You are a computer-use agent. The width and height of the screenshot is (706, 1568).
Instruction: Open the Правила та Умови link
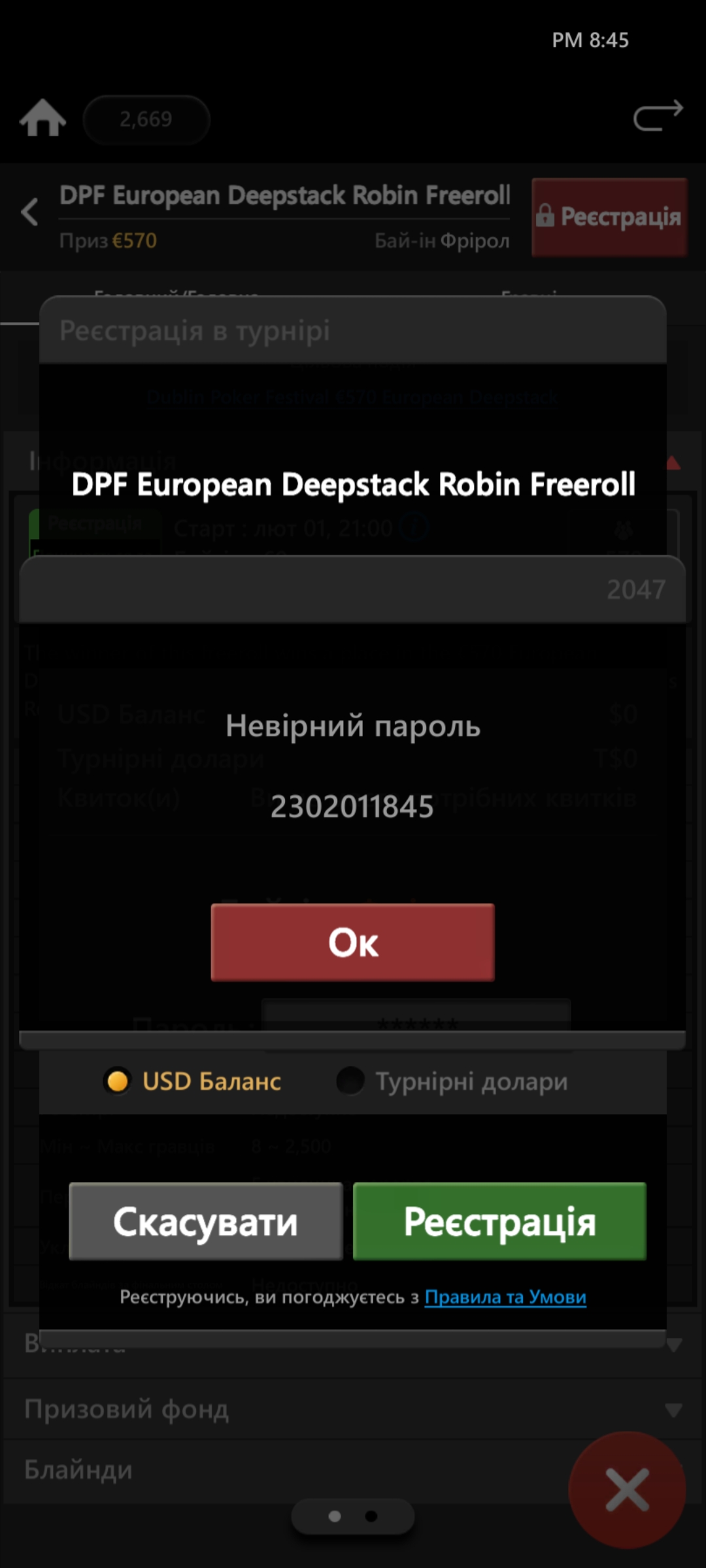click(x=505, y=1297)
